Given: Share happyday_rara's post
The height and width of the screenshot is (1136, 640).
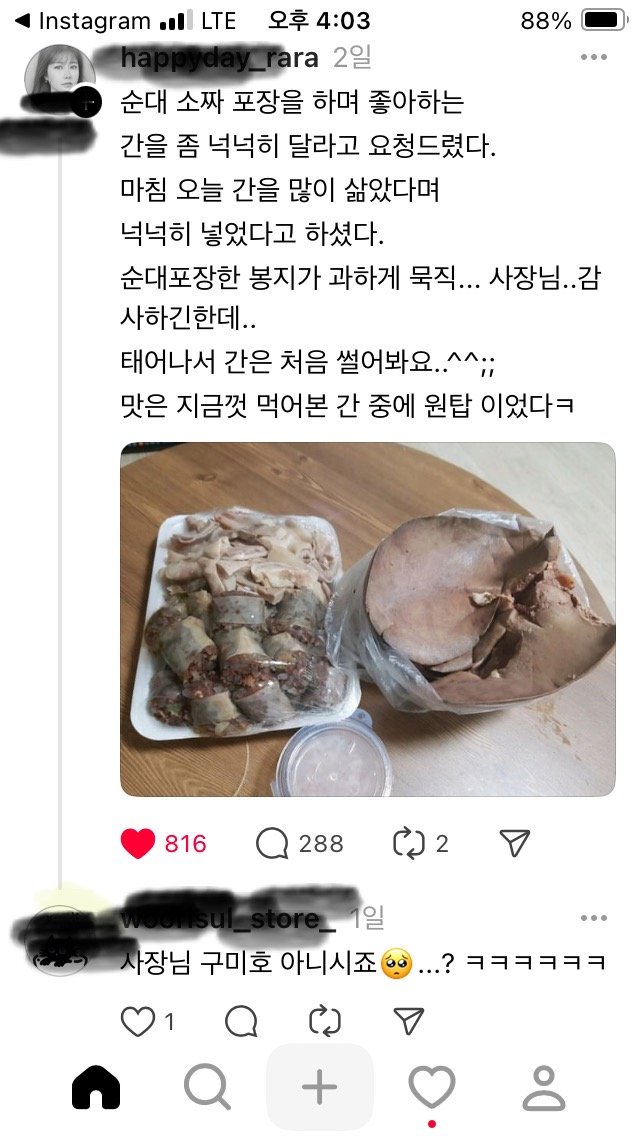Looking at the screenshot, I should click(514, 844).
